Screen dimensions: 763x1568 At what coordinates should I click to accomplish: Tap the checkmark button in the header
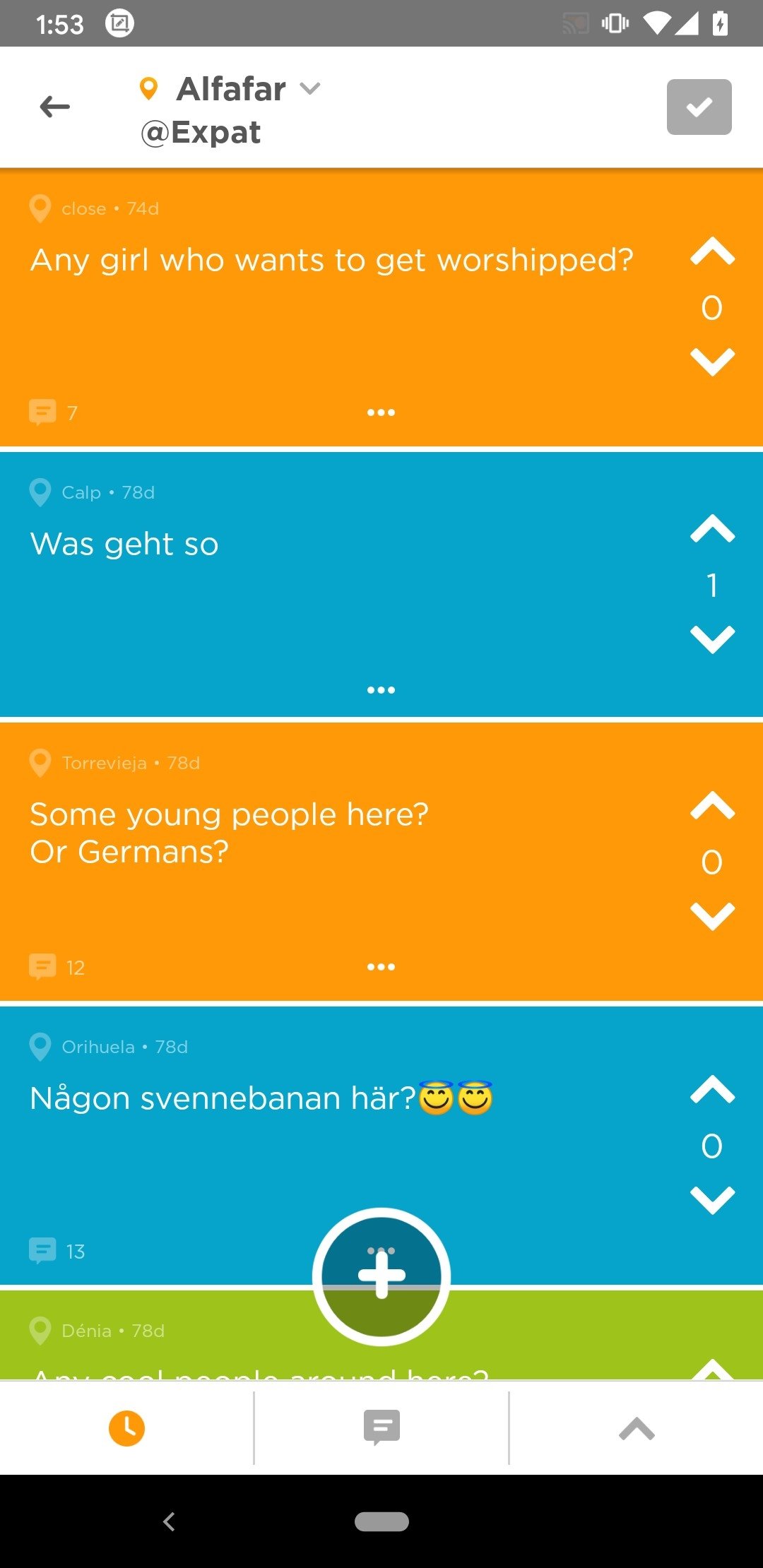[699, 107]
